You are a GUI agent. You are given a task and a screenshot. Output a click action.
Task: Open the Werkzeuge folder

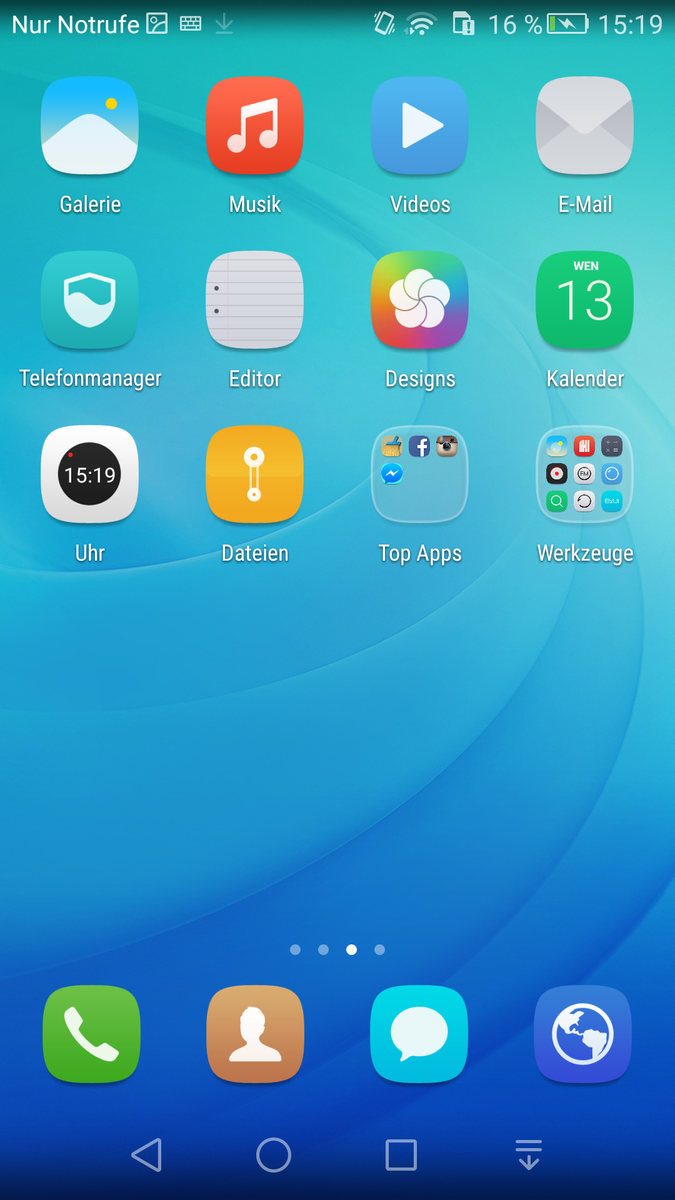(x=585, y=475)
